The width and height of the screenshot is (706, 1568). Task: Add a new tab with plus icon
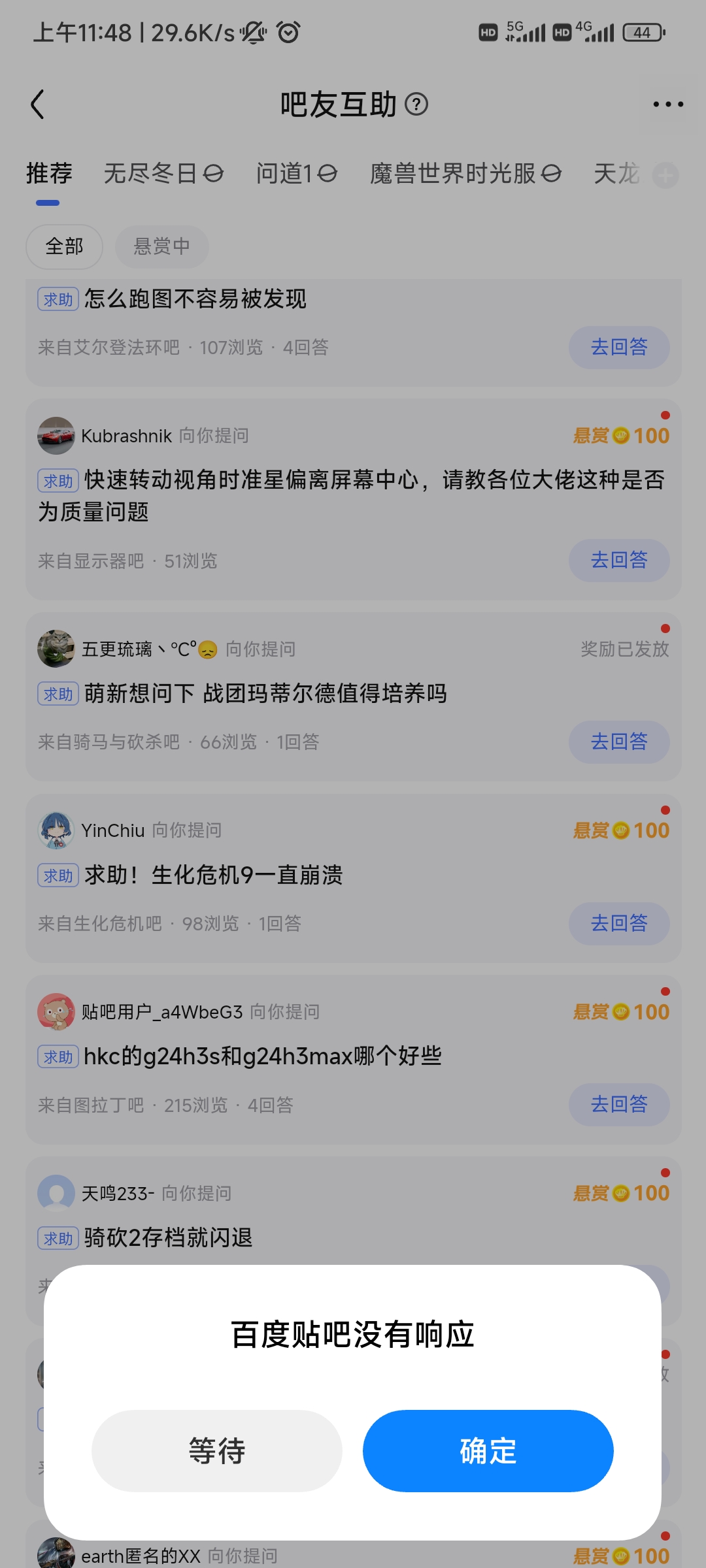(x=665, y=175)
